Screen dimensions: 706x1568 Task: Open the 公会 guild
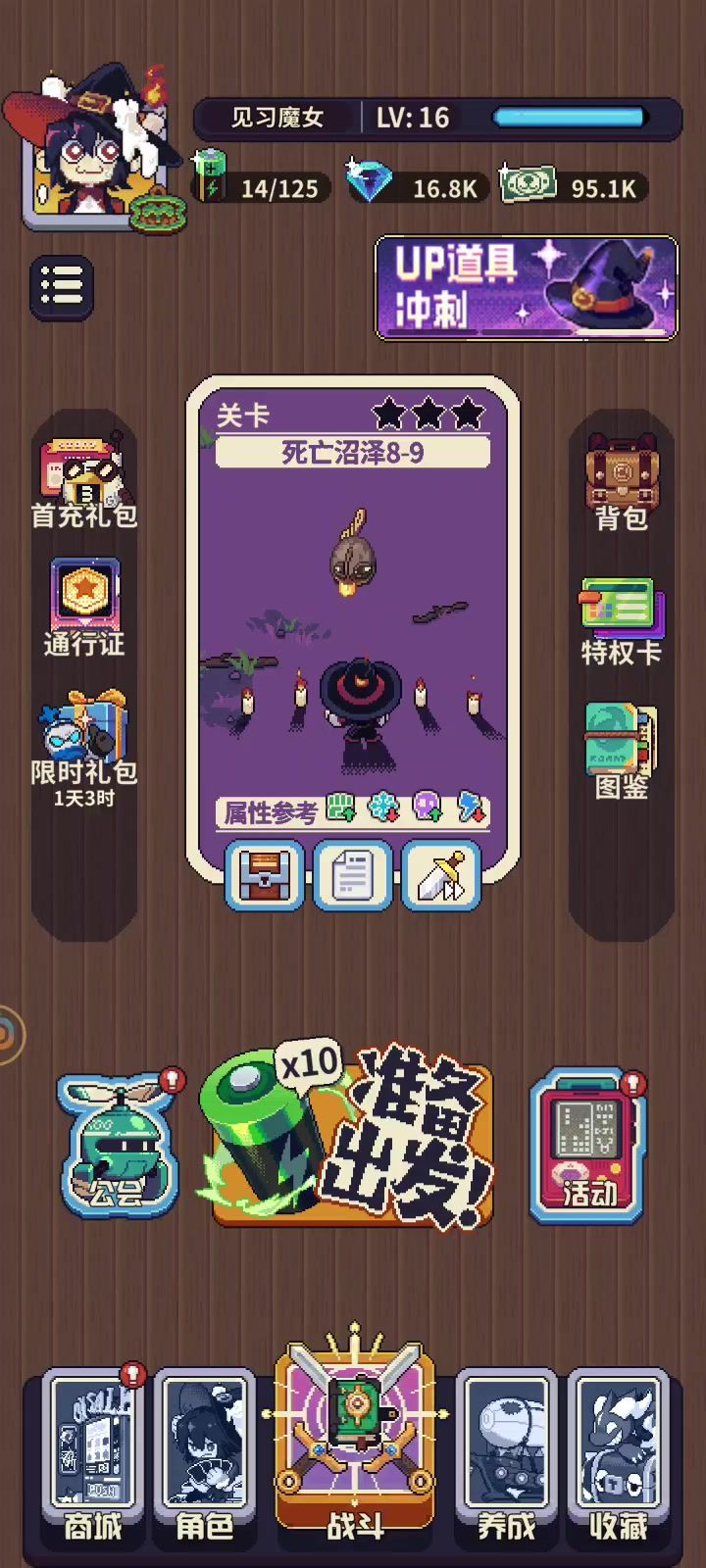click(118, 1147)
